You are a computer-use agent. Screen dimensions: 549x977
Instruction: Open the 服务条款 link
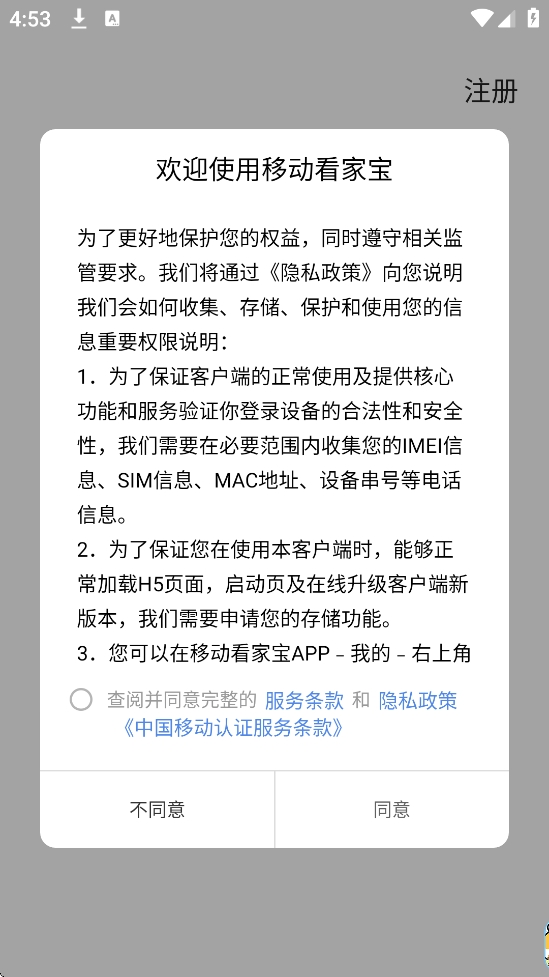coord(304,700)
